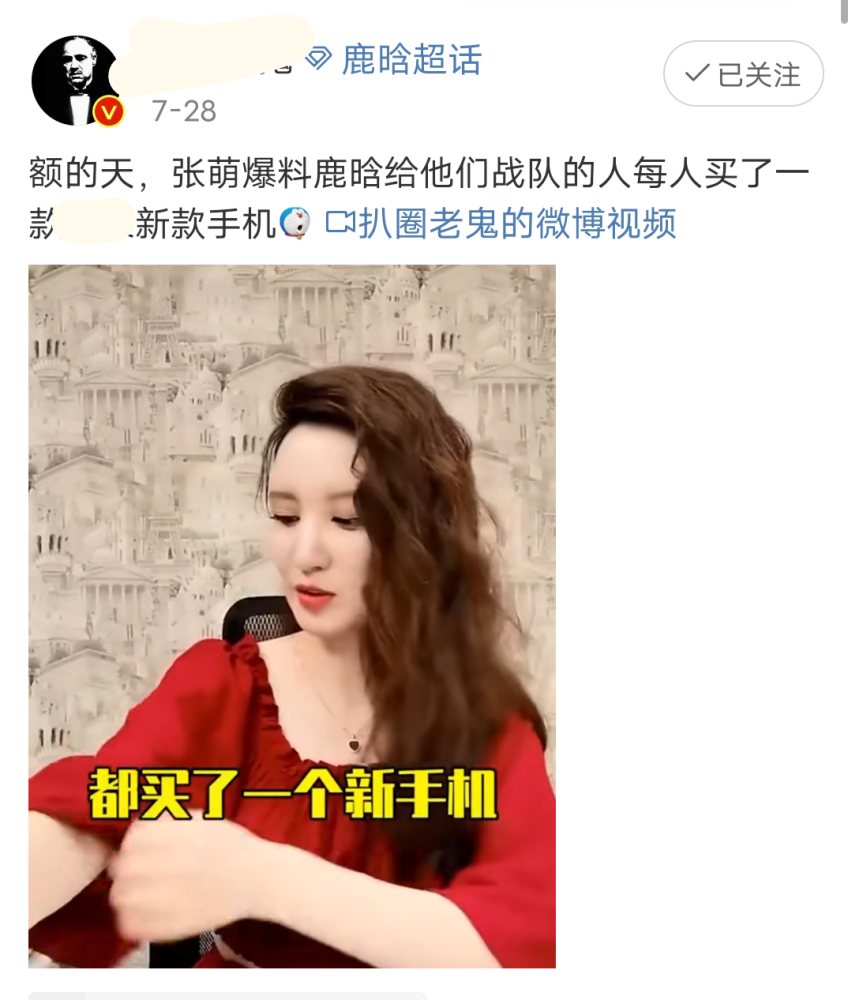Click the yellow V verification badge on avatar
848x1000 pixels.
point(106,104)
